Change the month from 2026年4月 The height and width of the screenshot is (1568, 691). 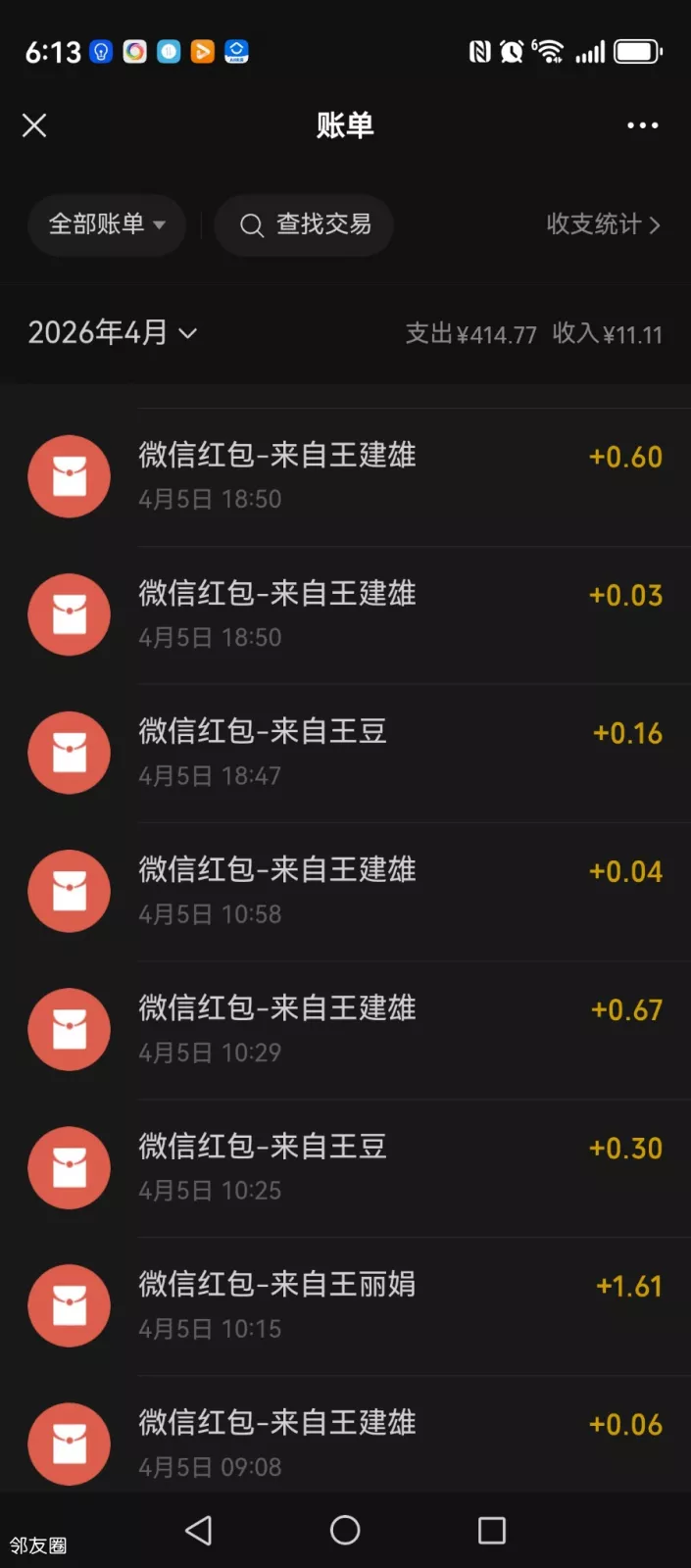113,333
